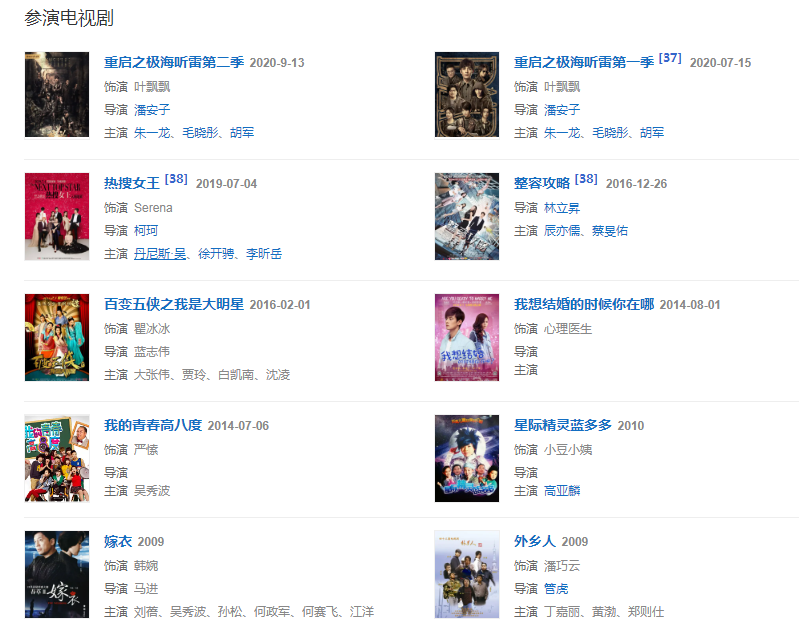
Task: Open the 百变五侠之我是大明星 title link
Action: pos(173,304)
